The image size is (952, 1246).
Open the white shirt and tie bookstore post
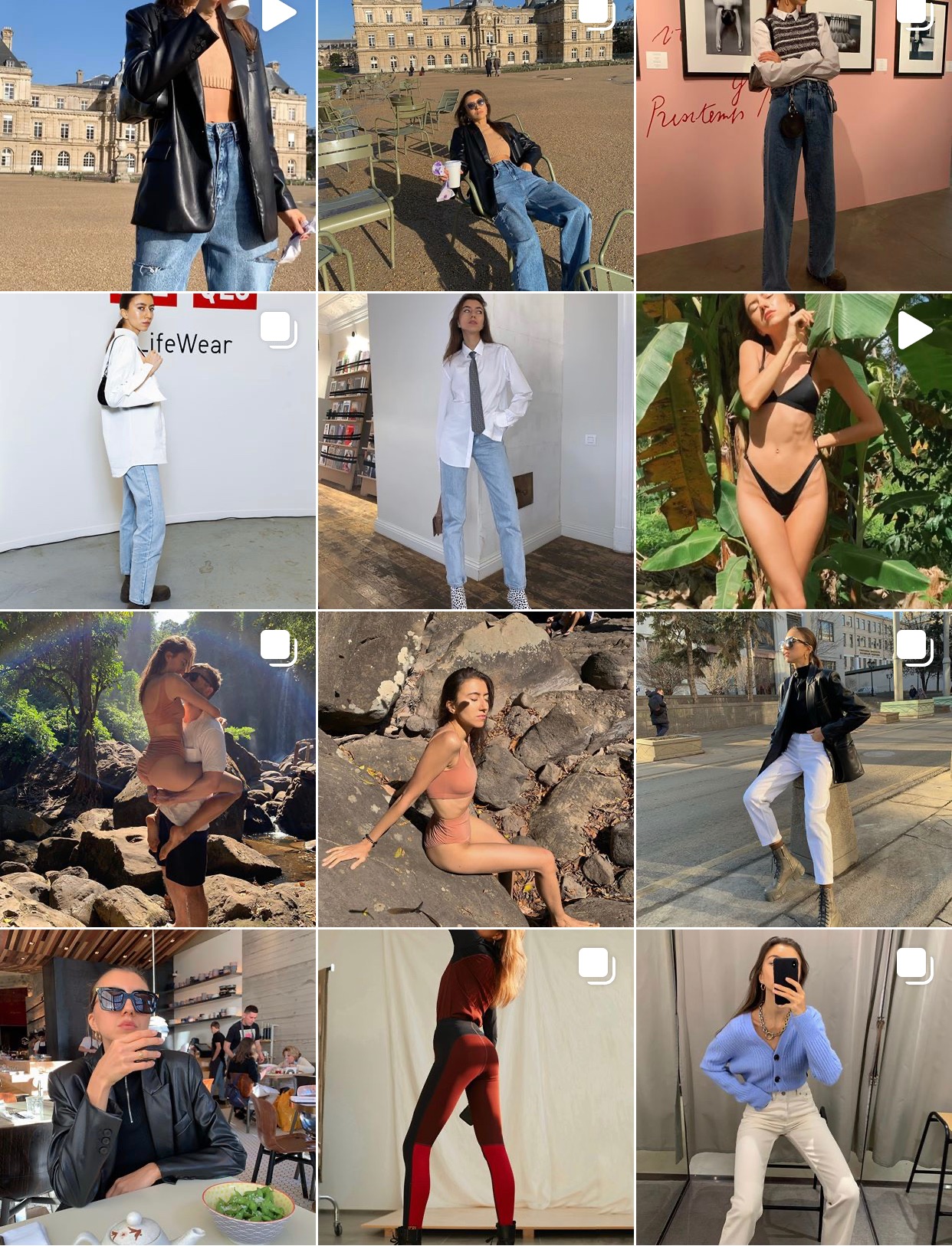[475, 451]
